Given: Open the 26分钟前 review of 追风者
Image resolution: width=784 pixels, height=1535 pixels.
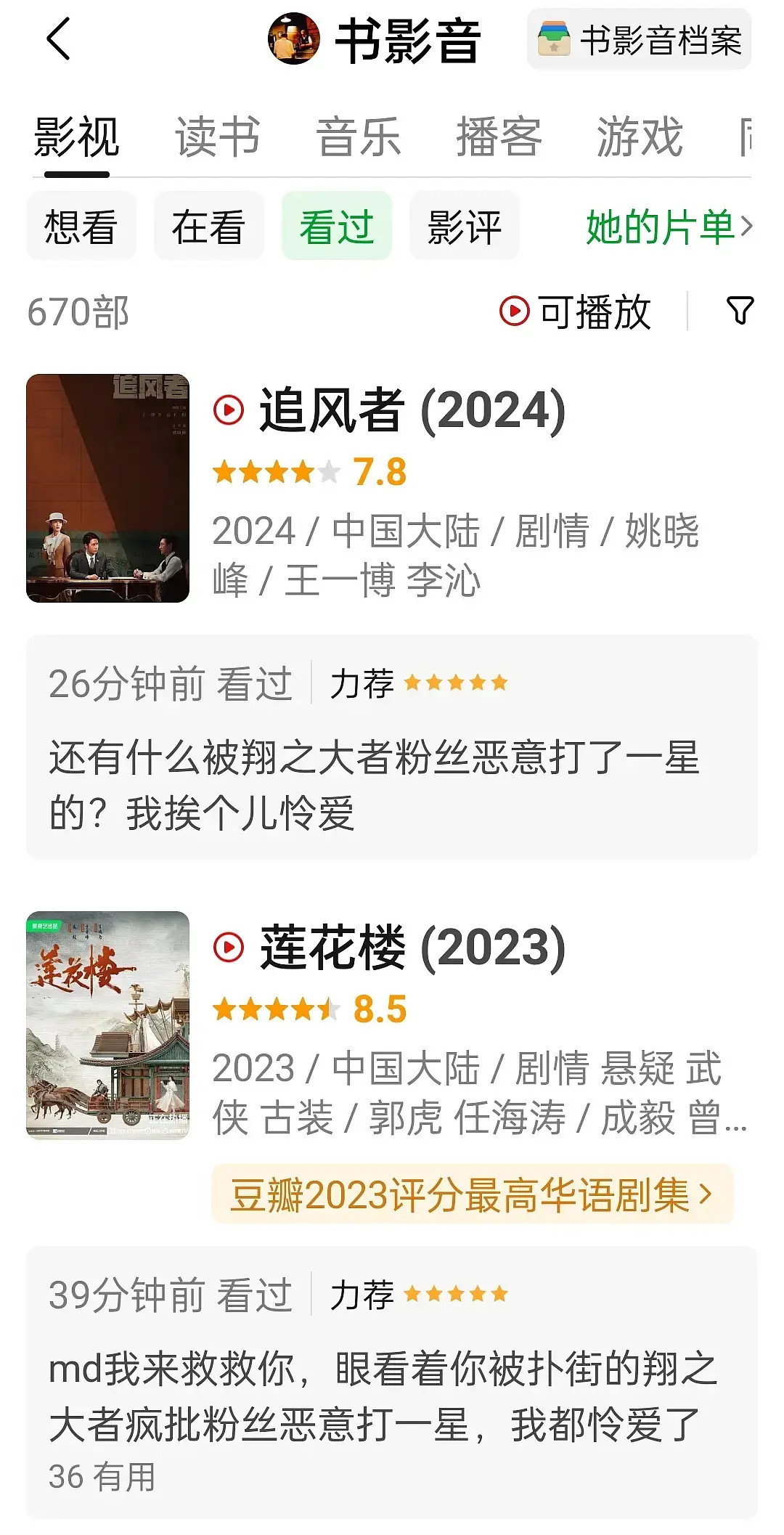Looking at the screenshot, I should 392,748.
